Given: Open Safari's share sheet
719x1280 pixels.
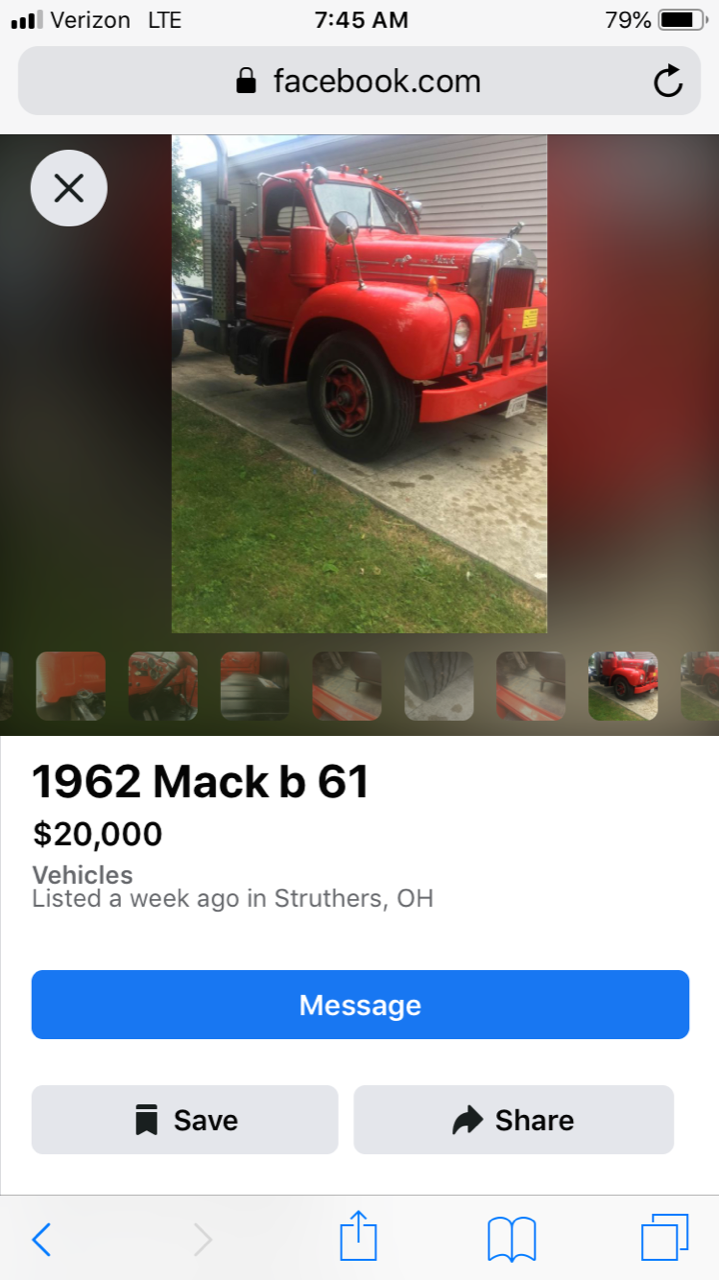Looking at the screenshot, I should tap(358, 1237).
